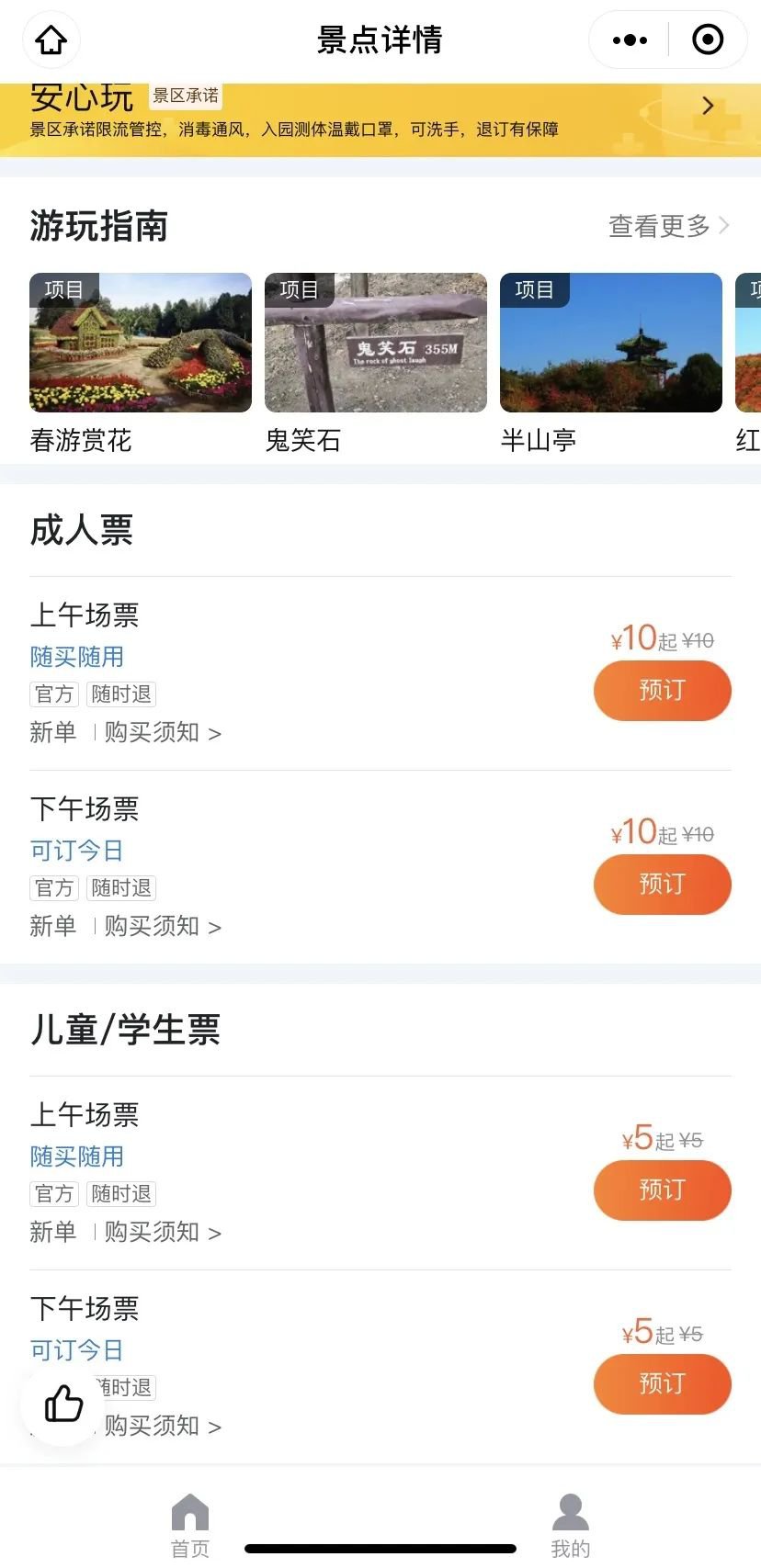Read 购买须知 for child/student 上午场票
The image size is (761, 1568).
pyautogui.click(x=163, y=1233)
